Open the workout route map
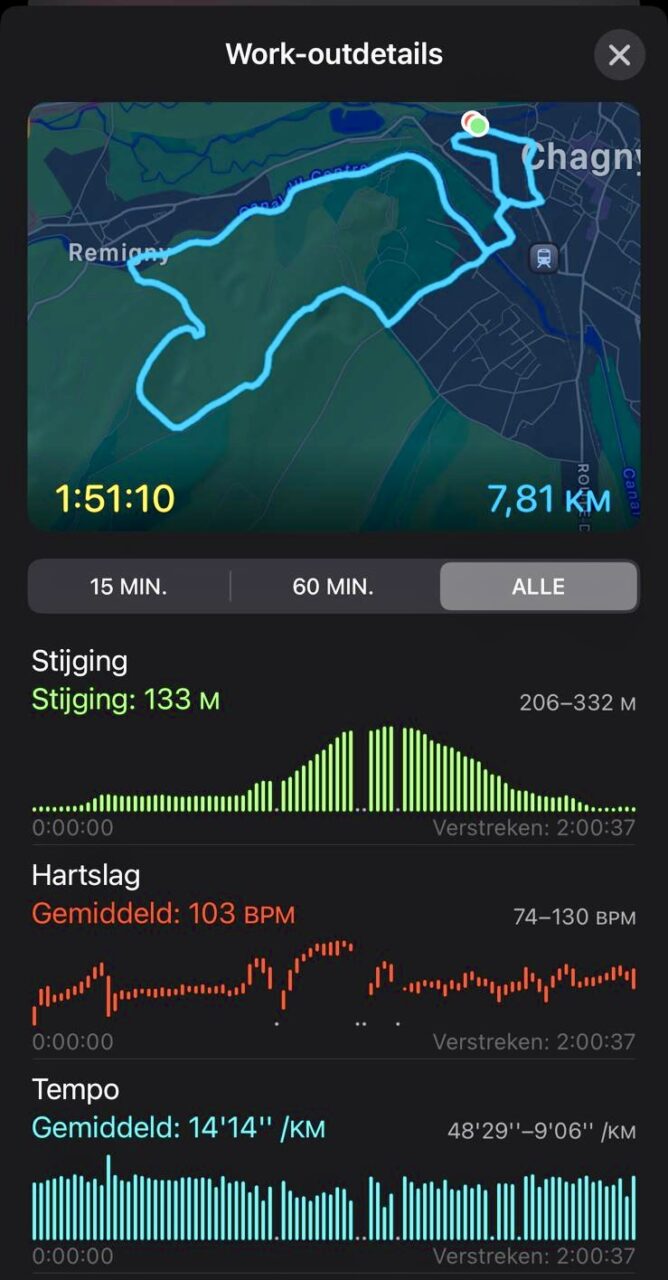 [334, 315]
